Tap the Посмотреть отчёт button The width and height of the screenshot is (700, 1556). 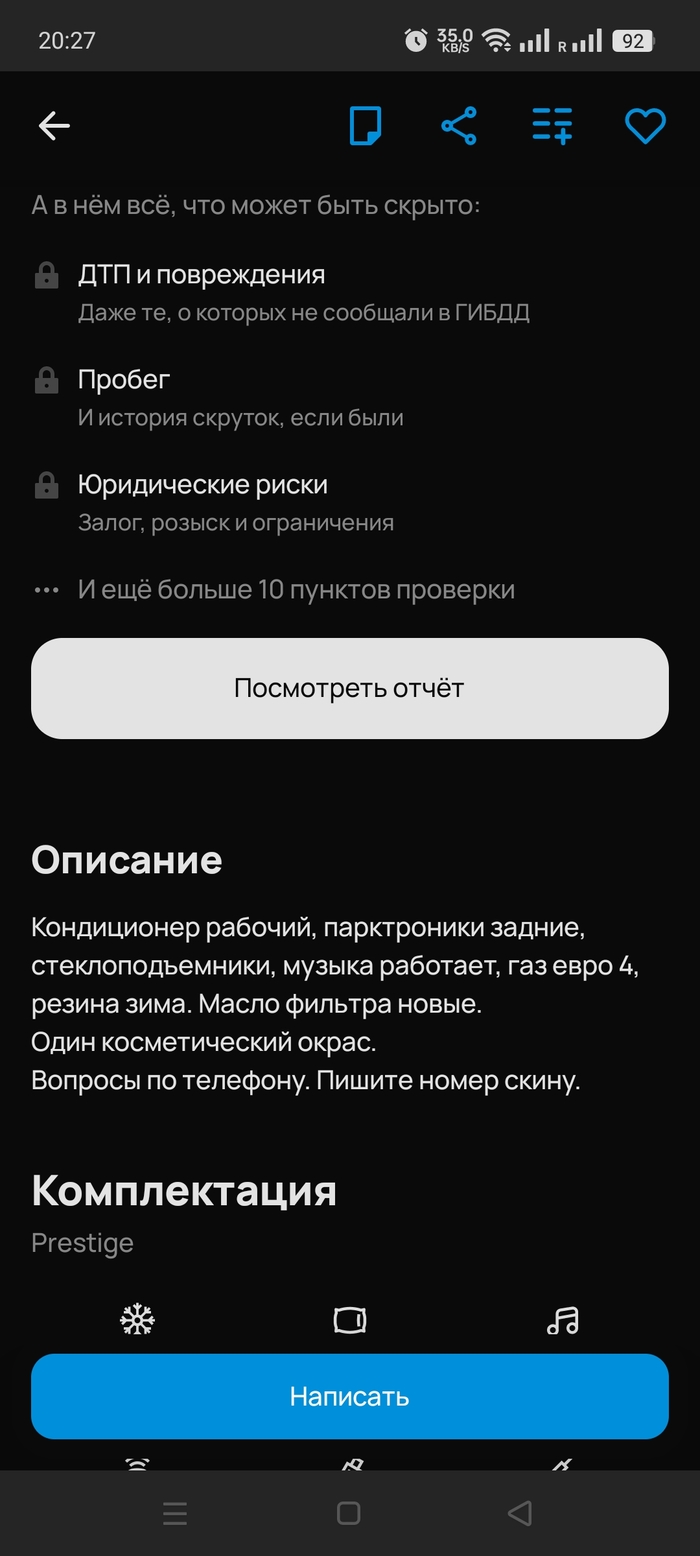[x=349, y=688]
